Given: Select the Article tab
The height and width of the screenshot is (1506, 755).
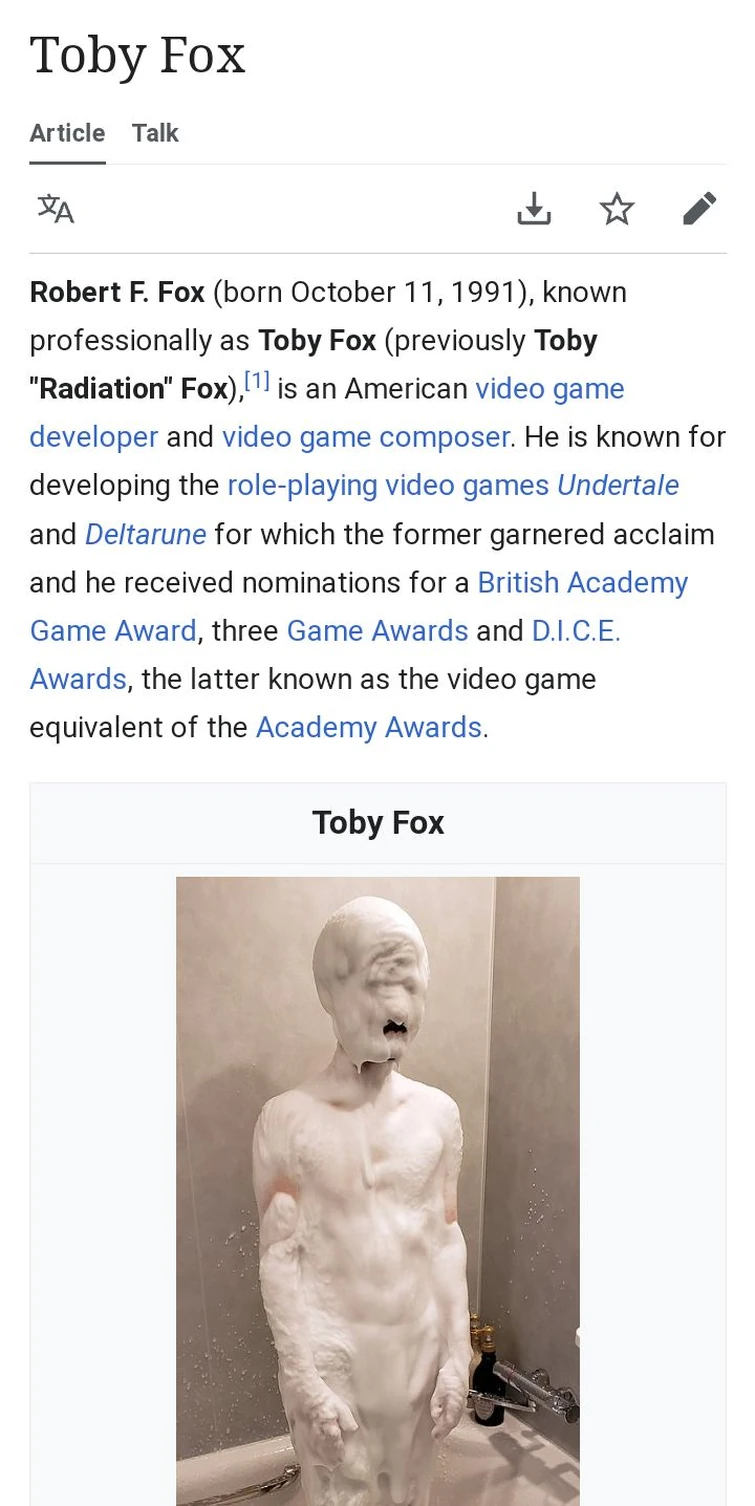Looking at the screenshot, I should pyautogui.click(x=67, y=133).
